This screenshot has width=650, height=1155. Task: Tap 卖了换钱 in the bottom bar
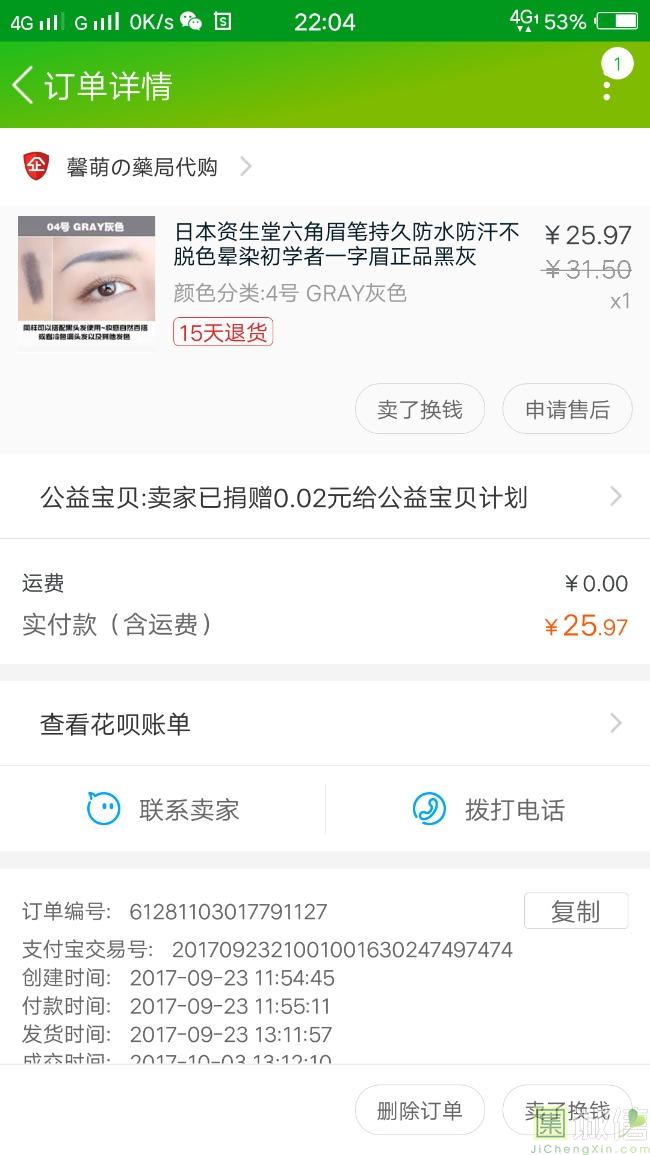click(x=567, y=1110)
